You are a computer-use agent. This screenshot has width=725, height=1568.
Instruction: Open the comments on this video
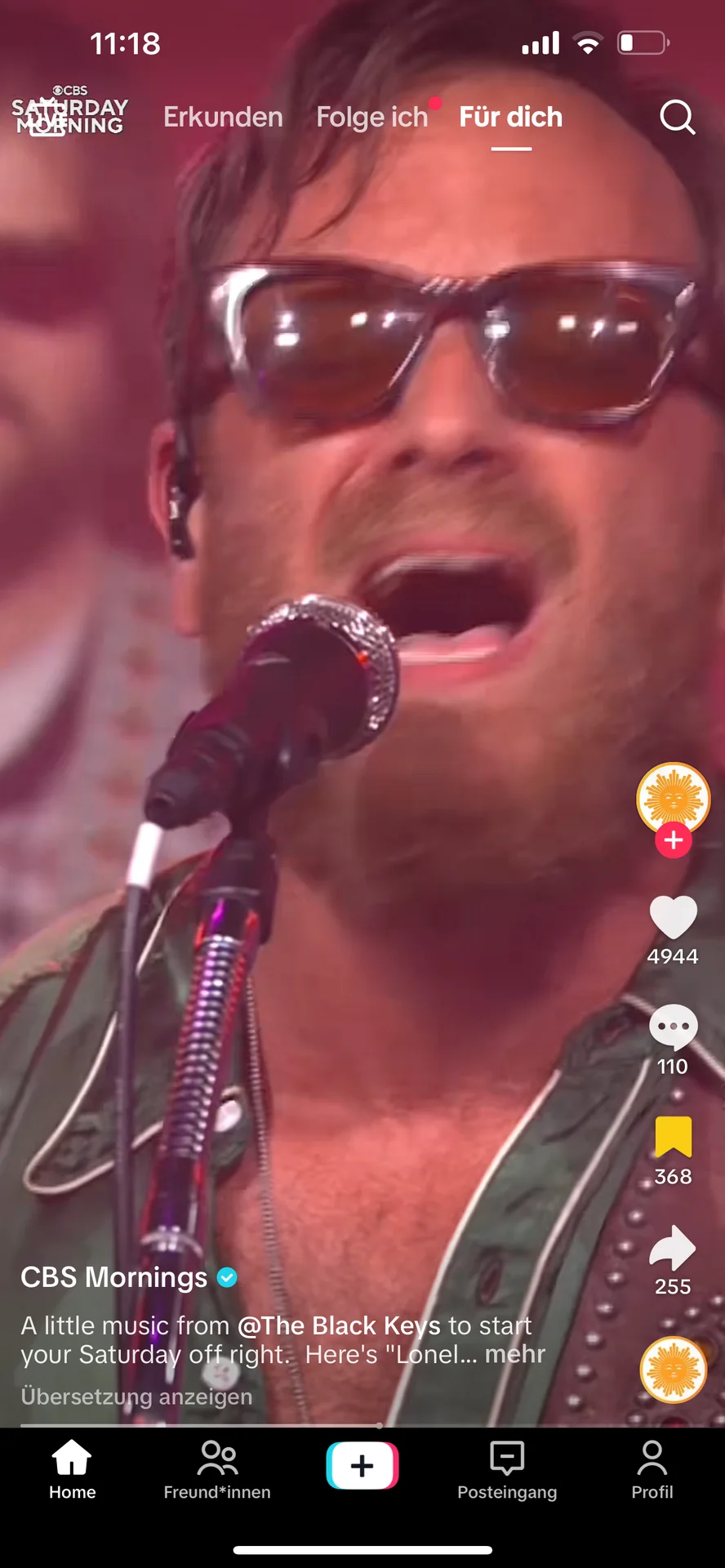(673, 1027)
